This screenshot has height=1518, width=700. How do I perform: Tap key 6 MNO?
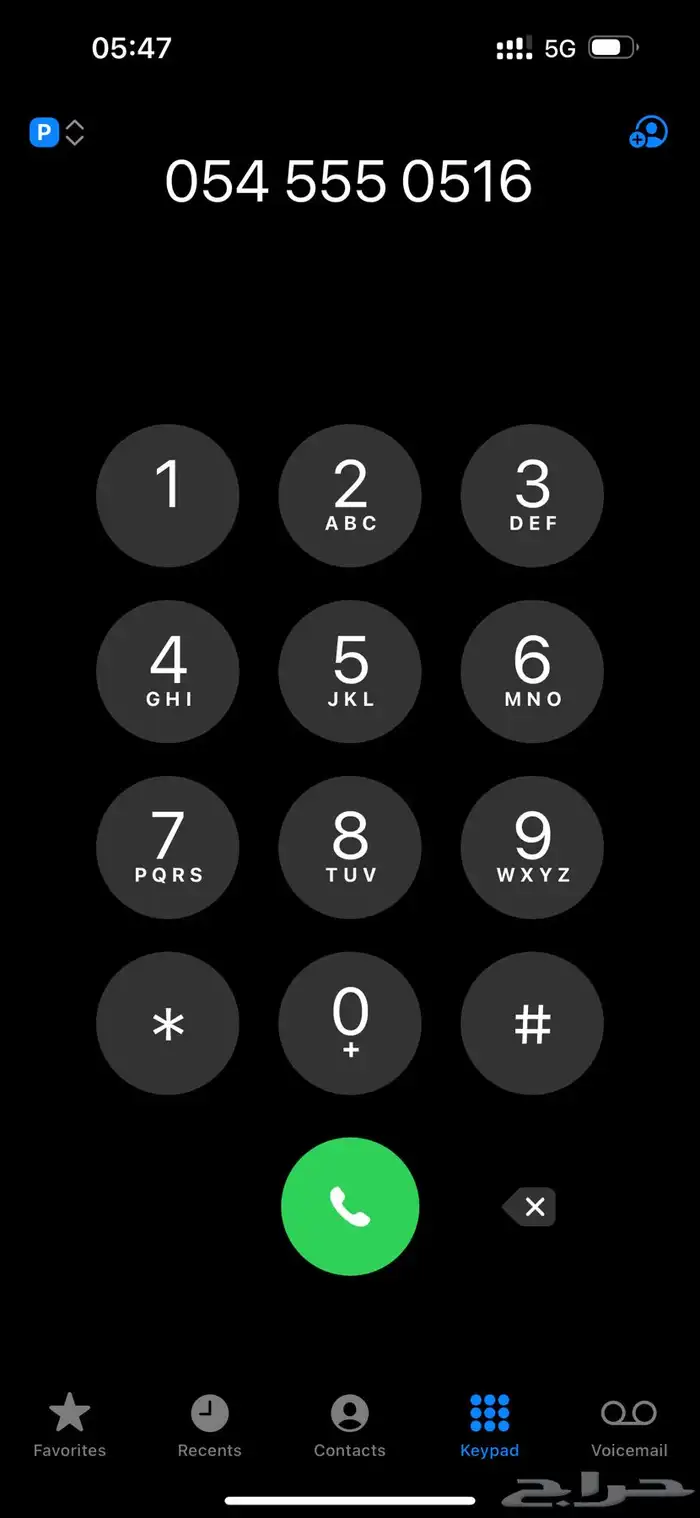click(x=532, y=672)
